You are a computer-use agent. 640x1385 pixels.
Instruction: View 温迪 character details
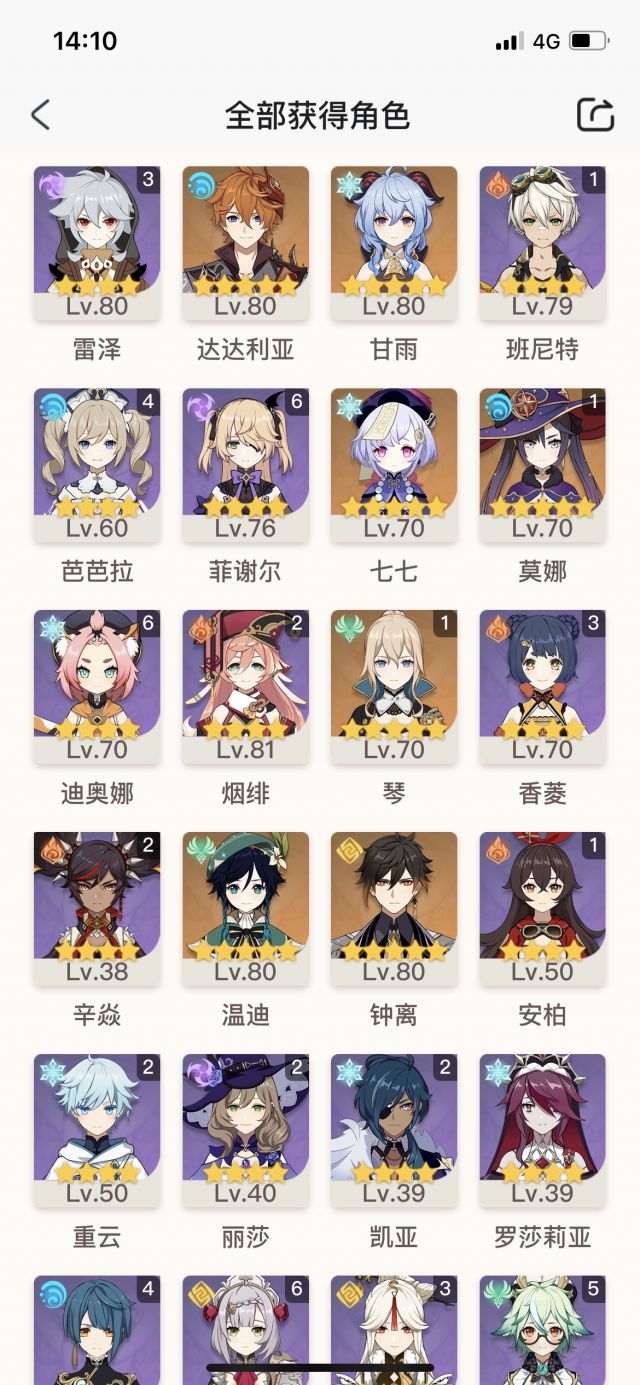pos(245,909)
